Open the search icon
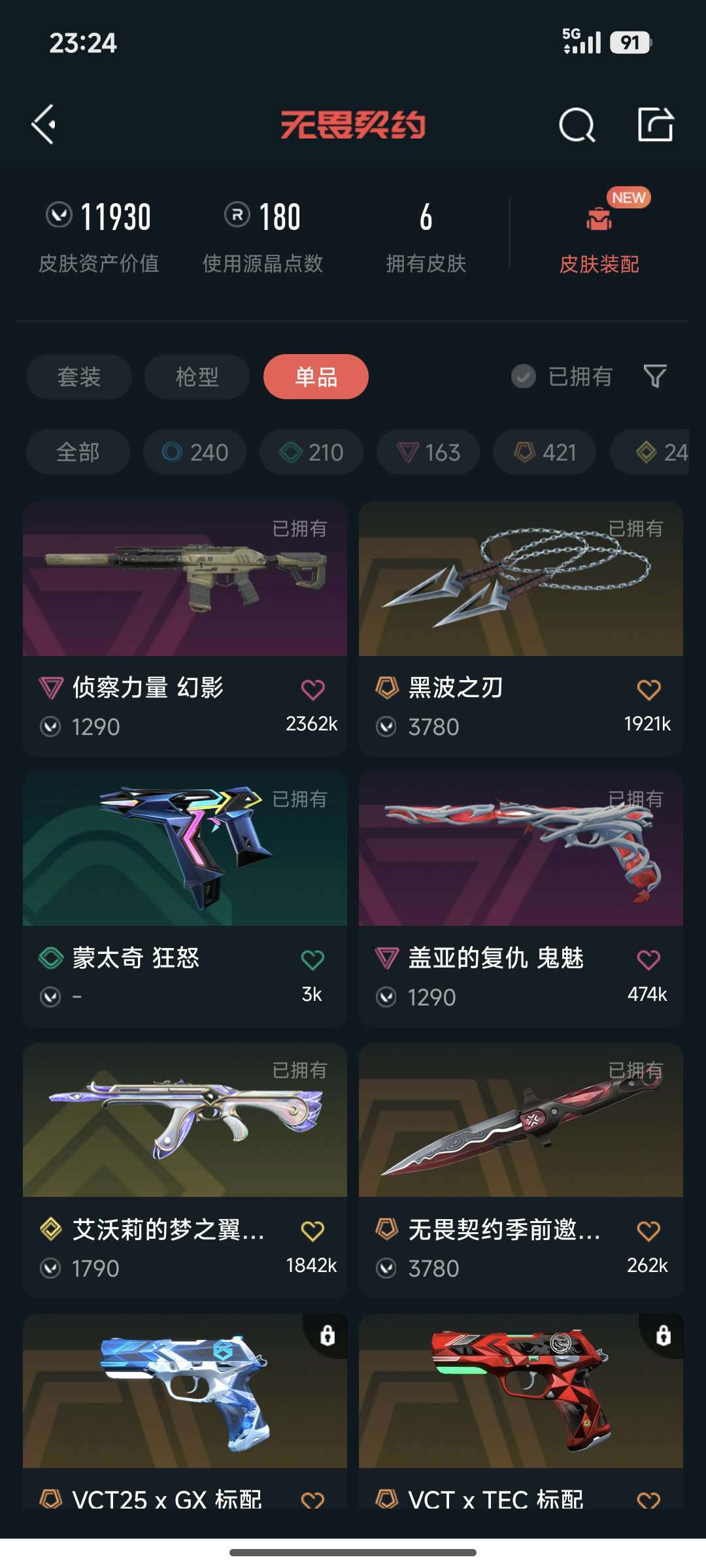This screenshot has width=706, height=1568. point(577,124)
